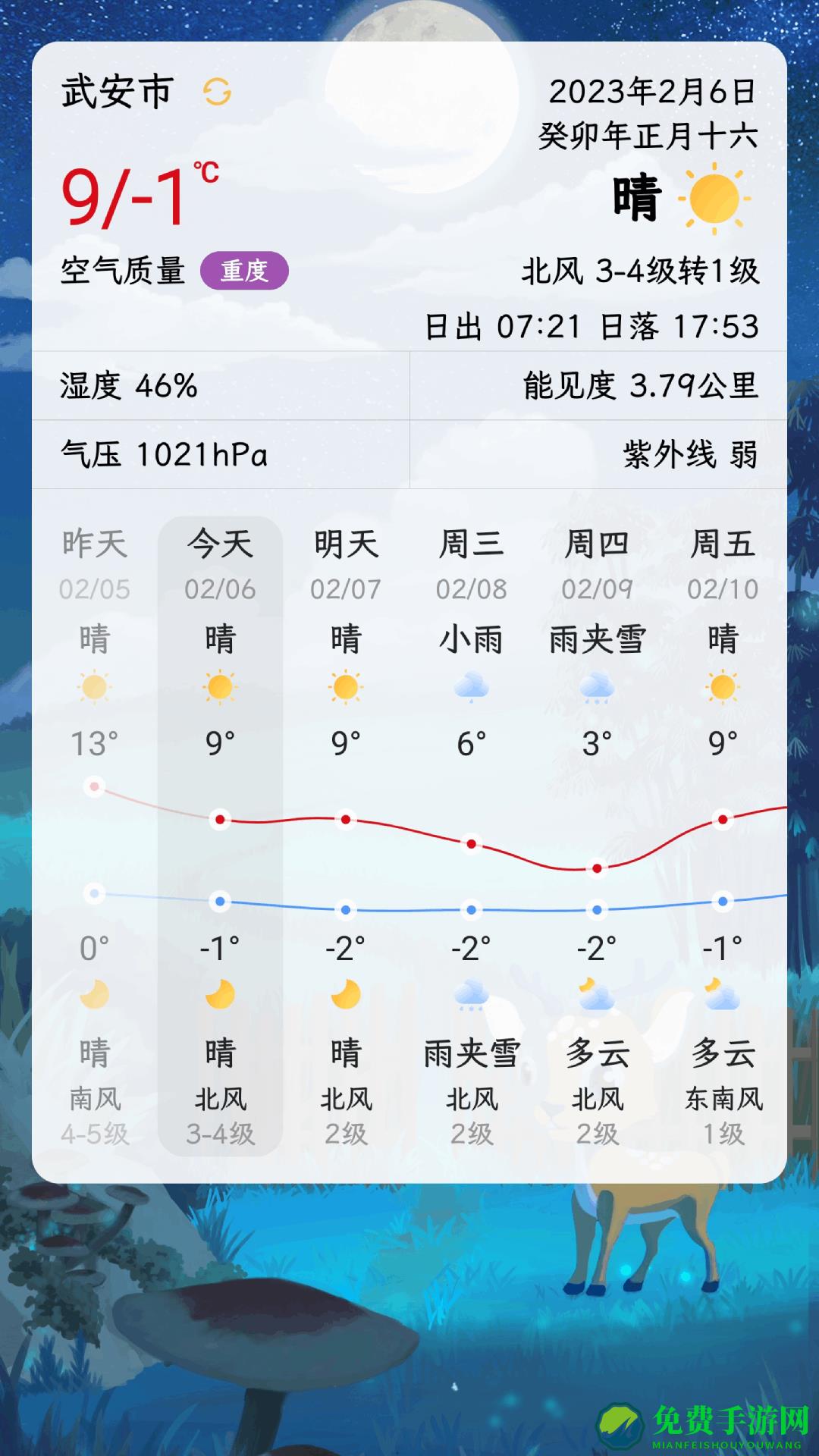Select the 昨天 forecast tab
The image size is (819, 1456).
click(x=94, y=542)
